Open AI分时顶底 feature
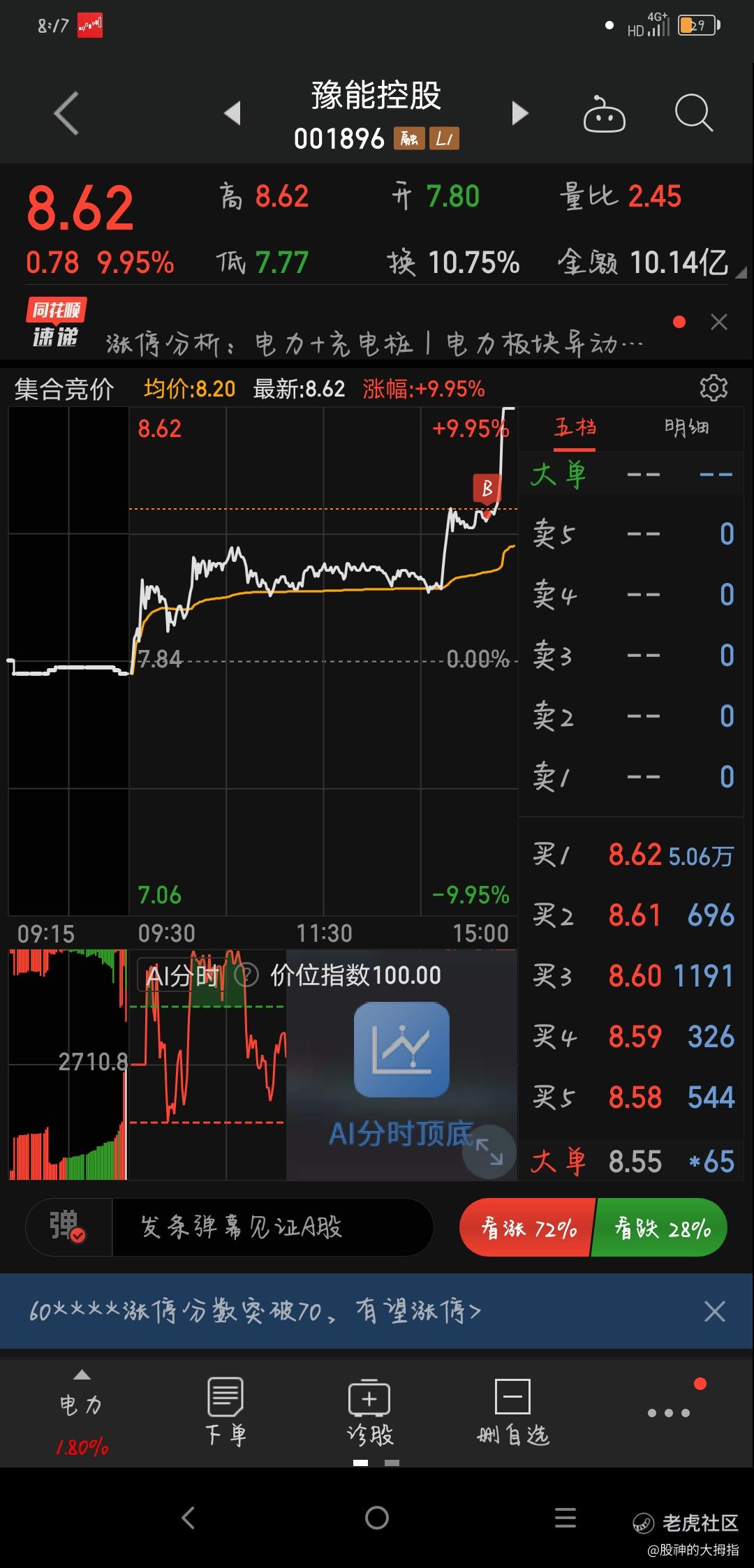Viewport: 754px width, 1568px height. [401, 1076]
